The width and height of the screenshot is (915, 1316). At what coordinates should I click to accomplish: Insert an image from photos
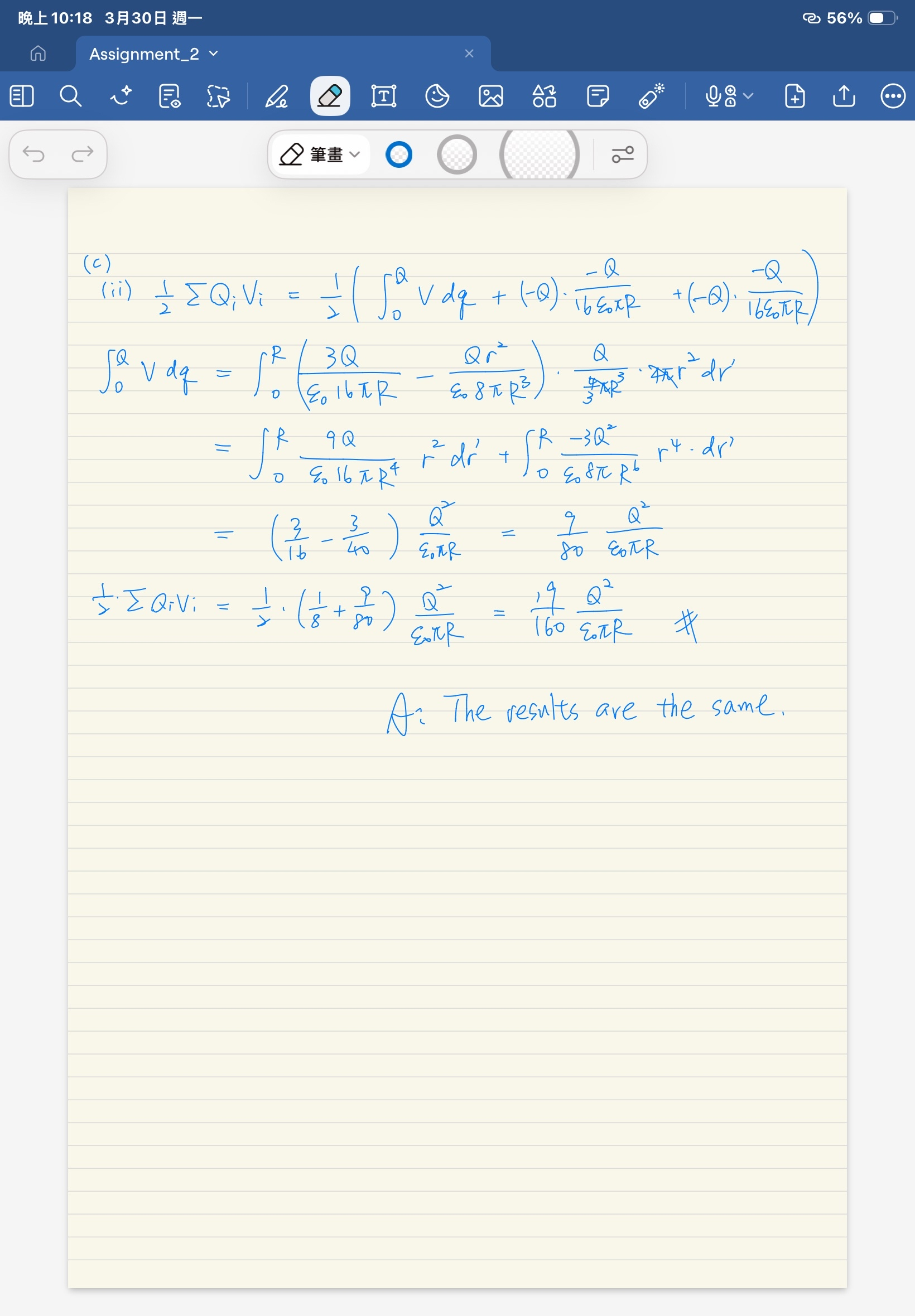491,96
